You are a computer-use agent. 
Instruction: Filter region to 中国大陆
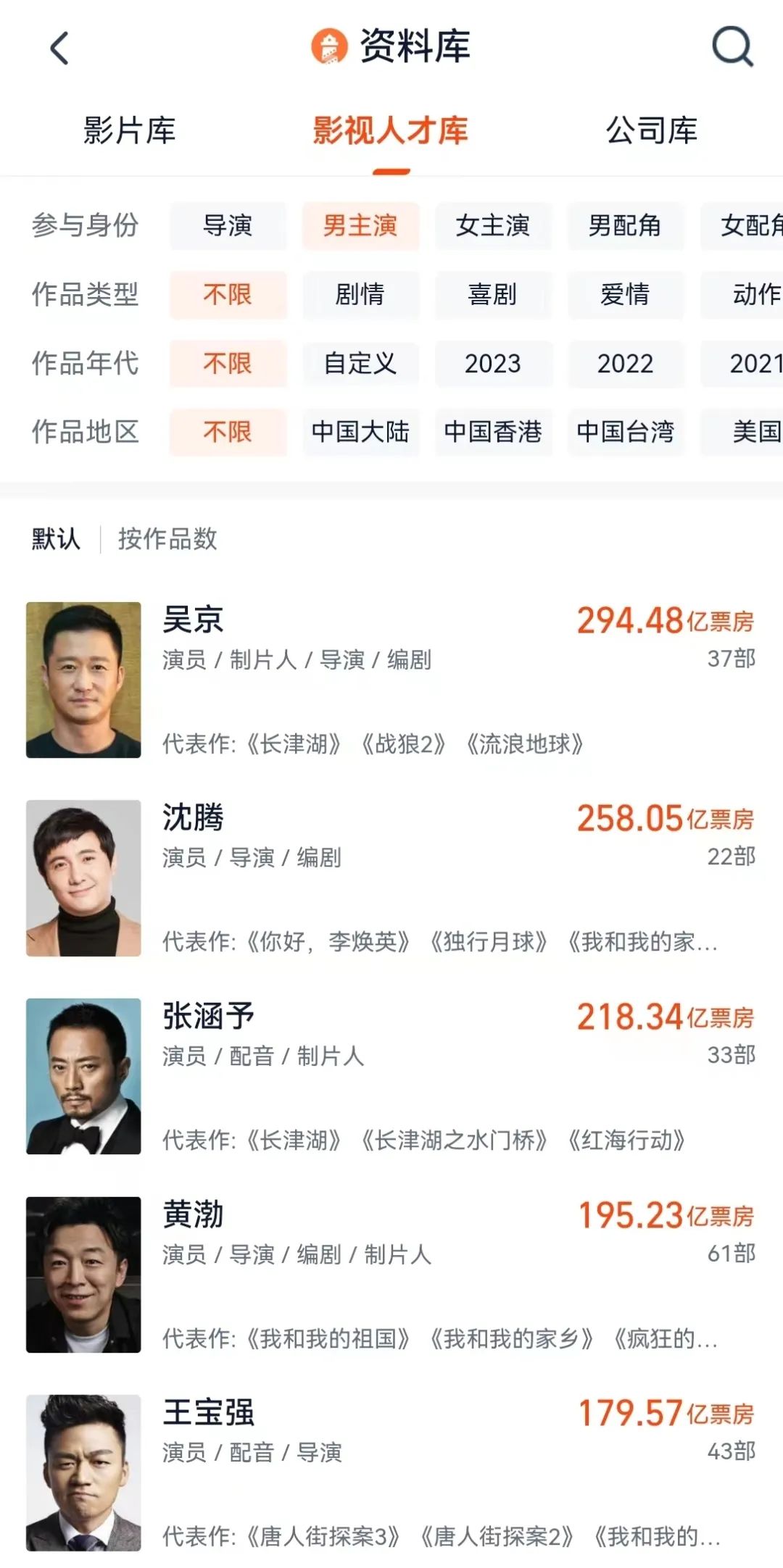pos(360,432)
